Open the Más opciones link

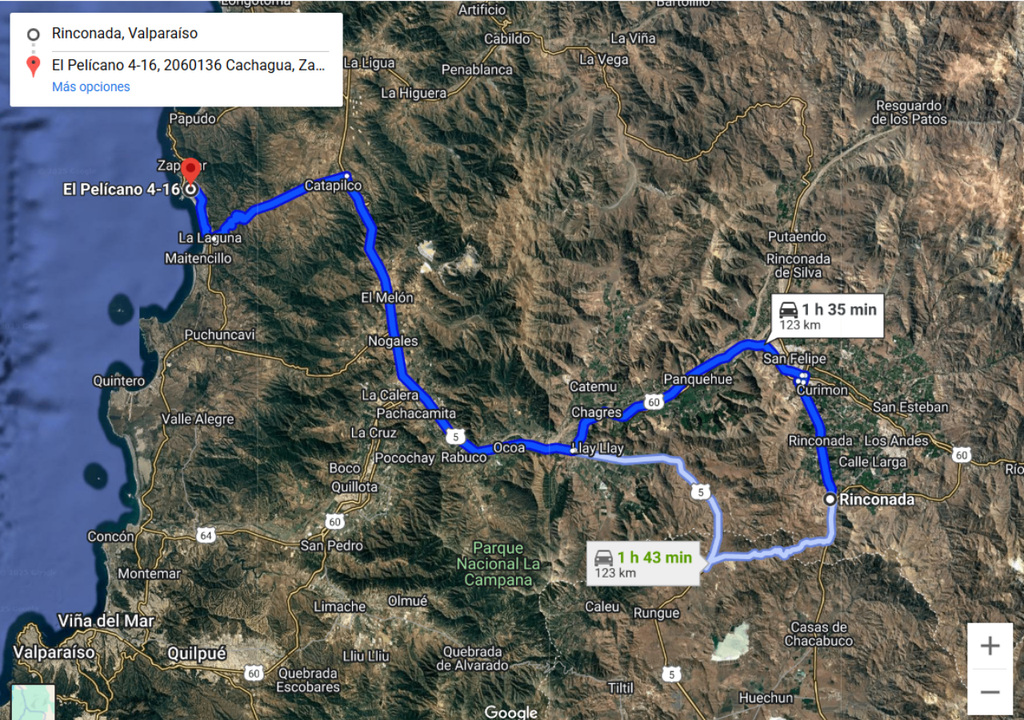point(91,87)
